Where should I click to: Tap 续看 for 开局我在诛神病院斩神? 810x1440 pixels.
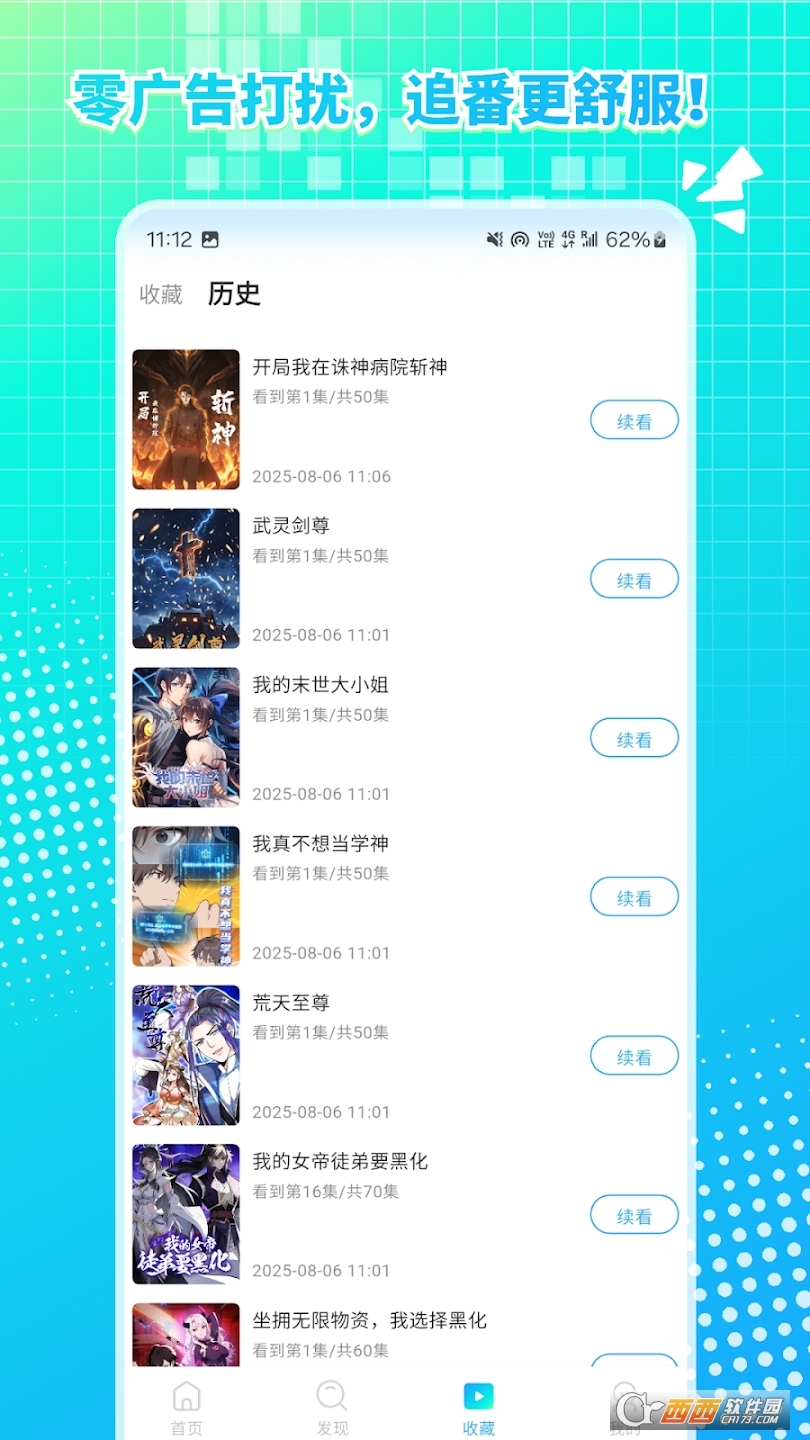click(x=634, y=420)
